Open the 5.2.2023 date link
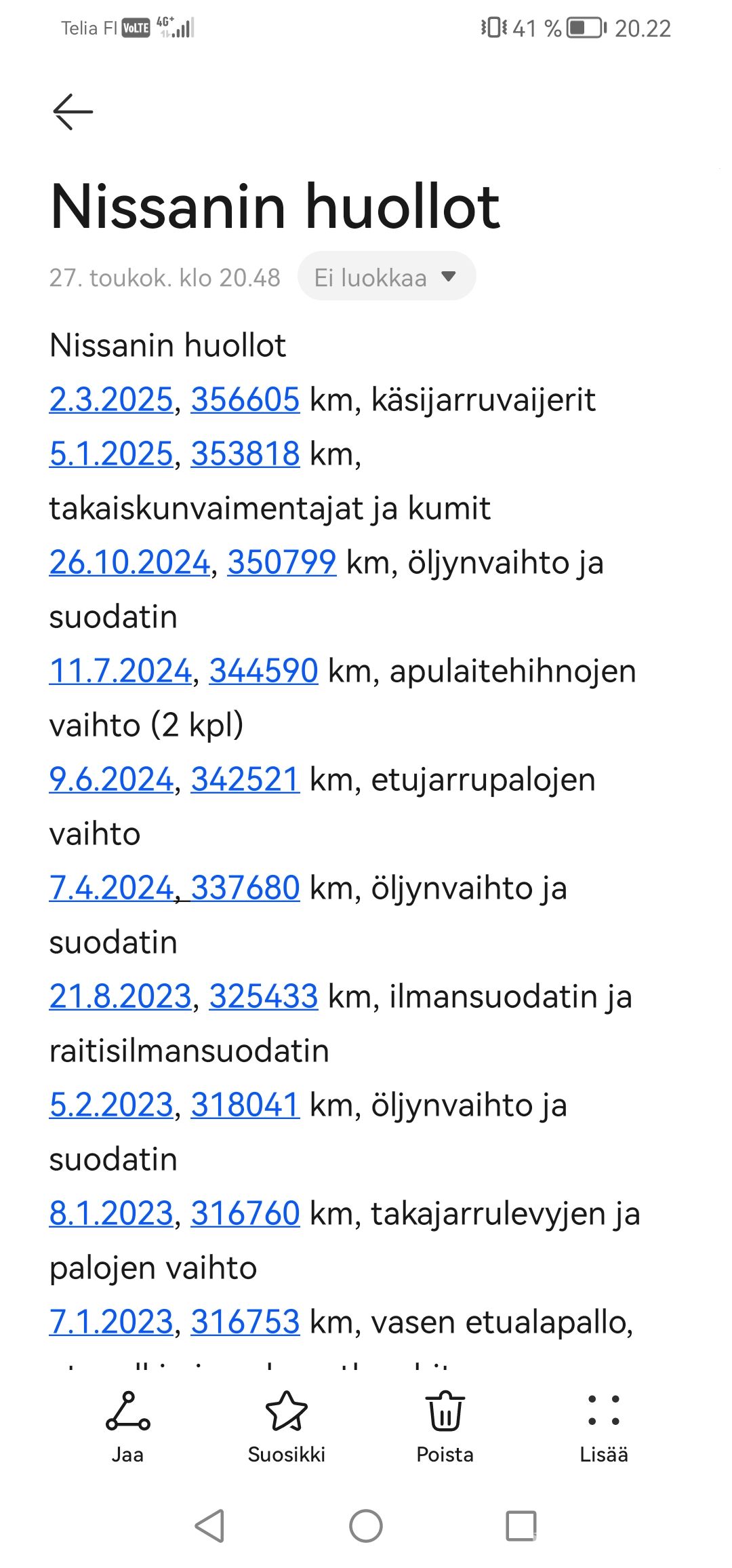Screen dimensions: 732x1568 point(111,1105)
